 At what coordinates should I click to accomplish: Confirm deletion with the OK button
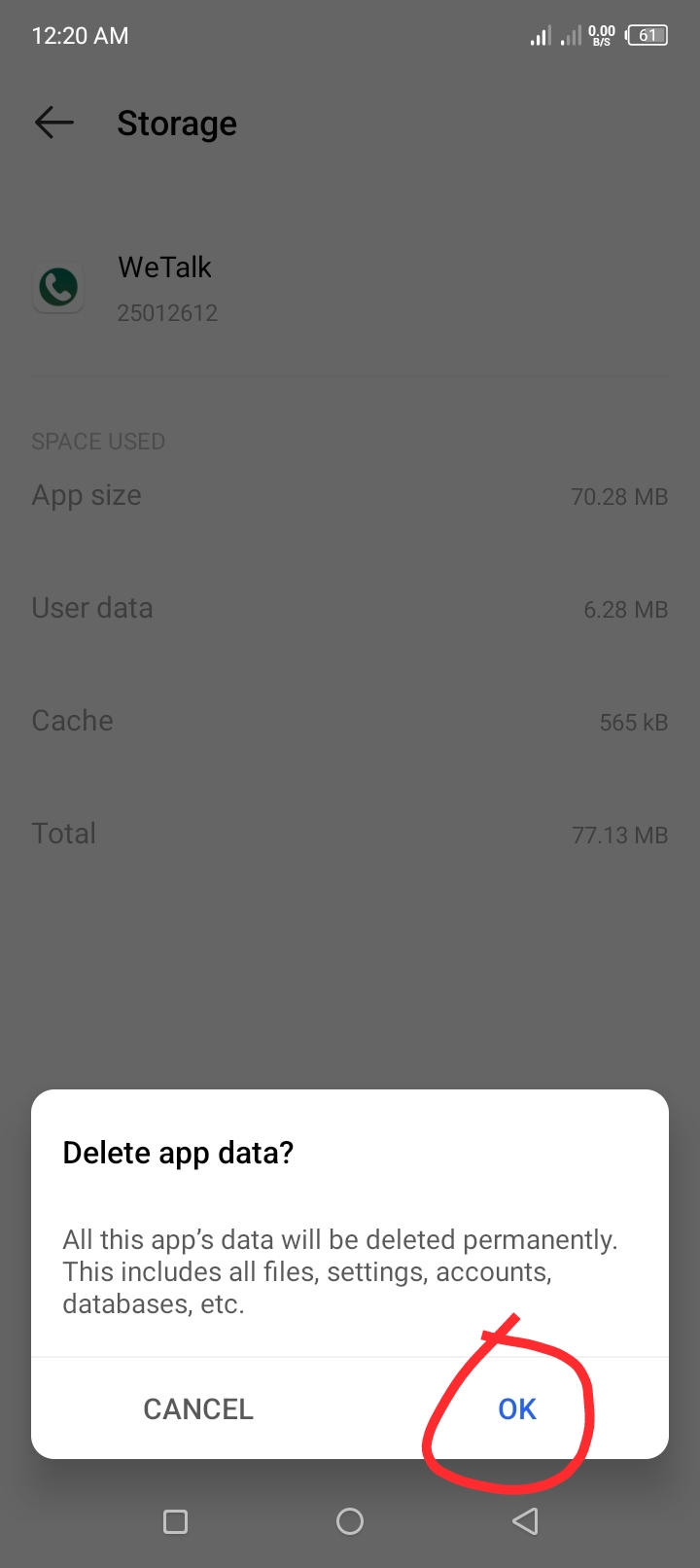point(517,1408)
